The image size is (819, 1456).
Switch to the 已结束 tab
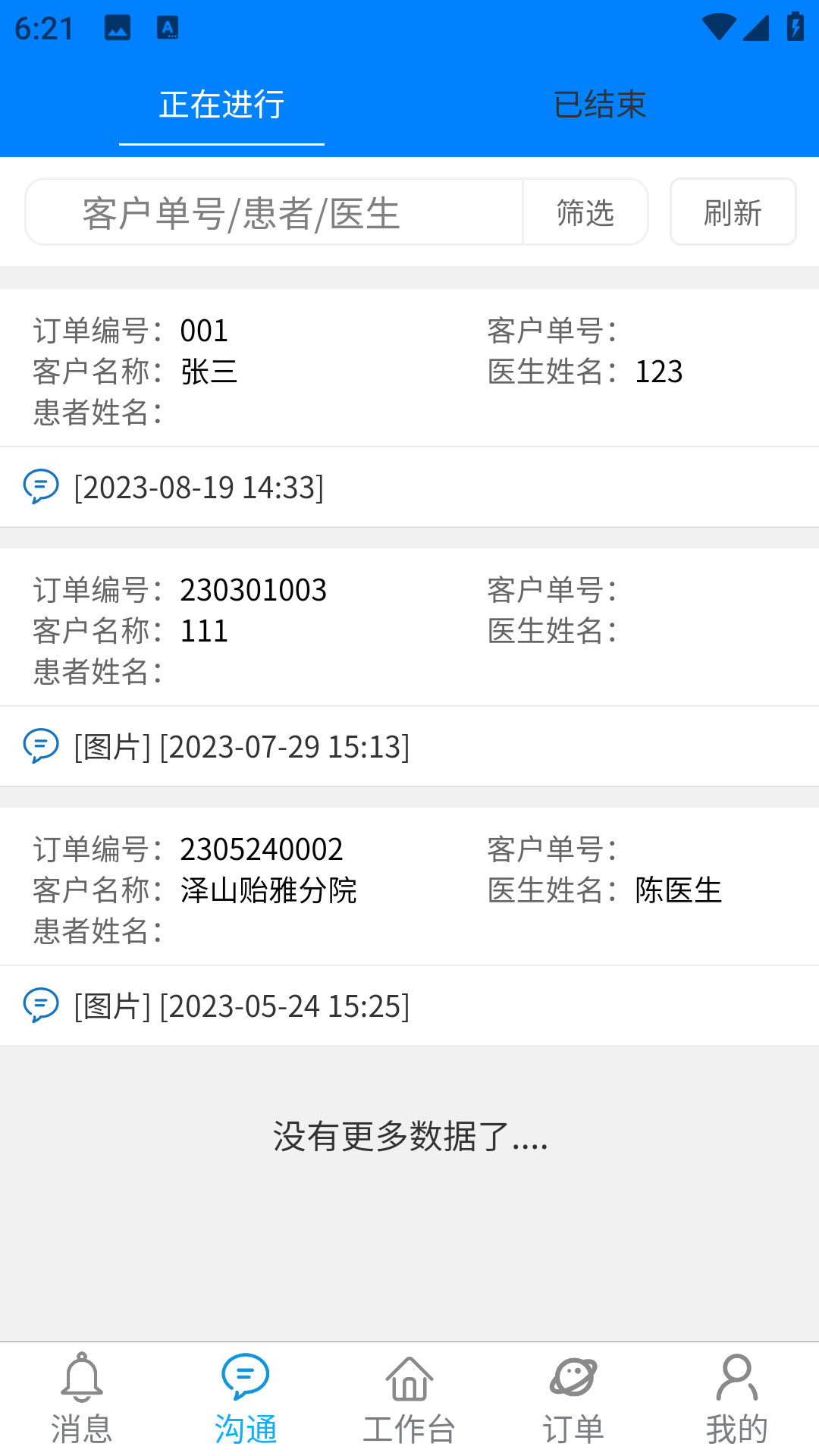coord(601,105)
